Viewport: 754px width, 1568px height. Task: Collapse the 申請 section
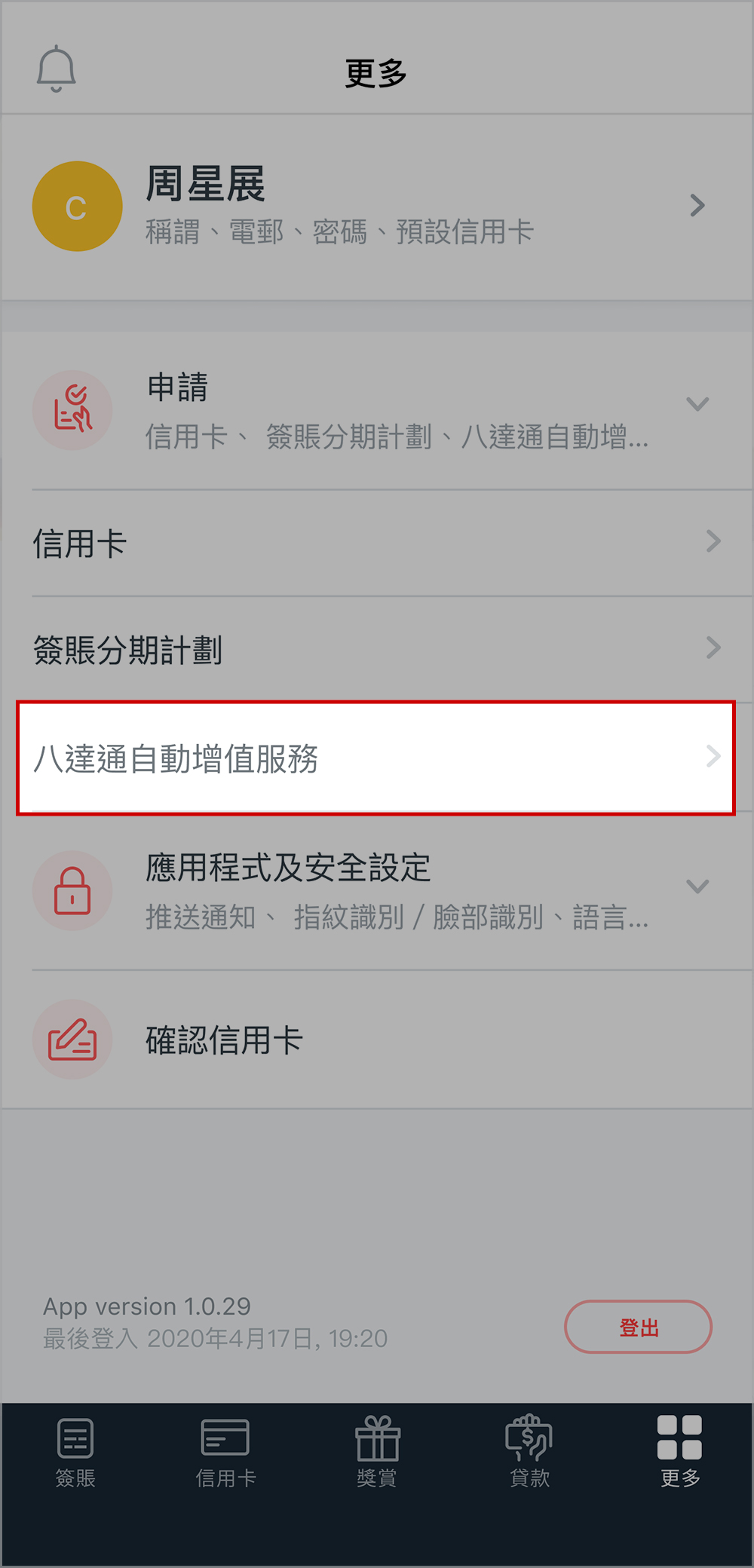point(697,405)
